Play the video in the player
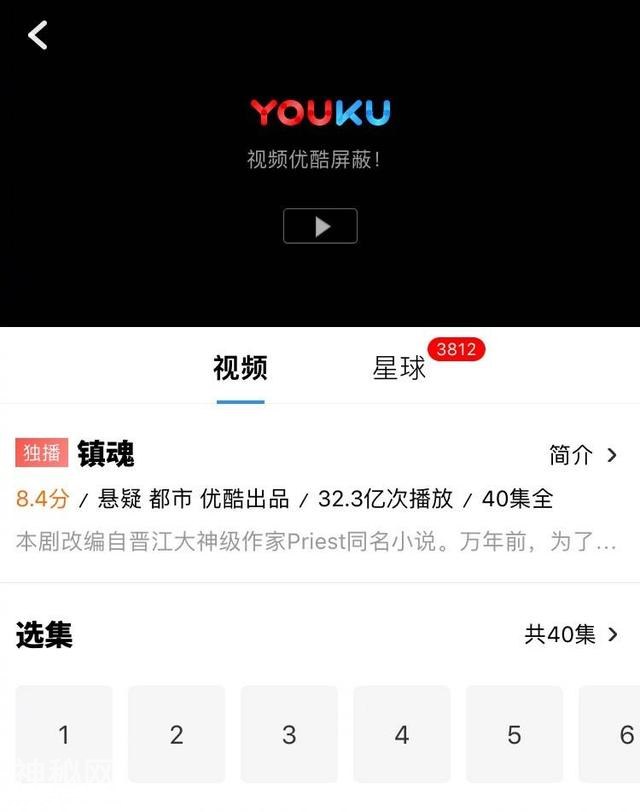Screen dimensions: 640x812 point(320,226)
